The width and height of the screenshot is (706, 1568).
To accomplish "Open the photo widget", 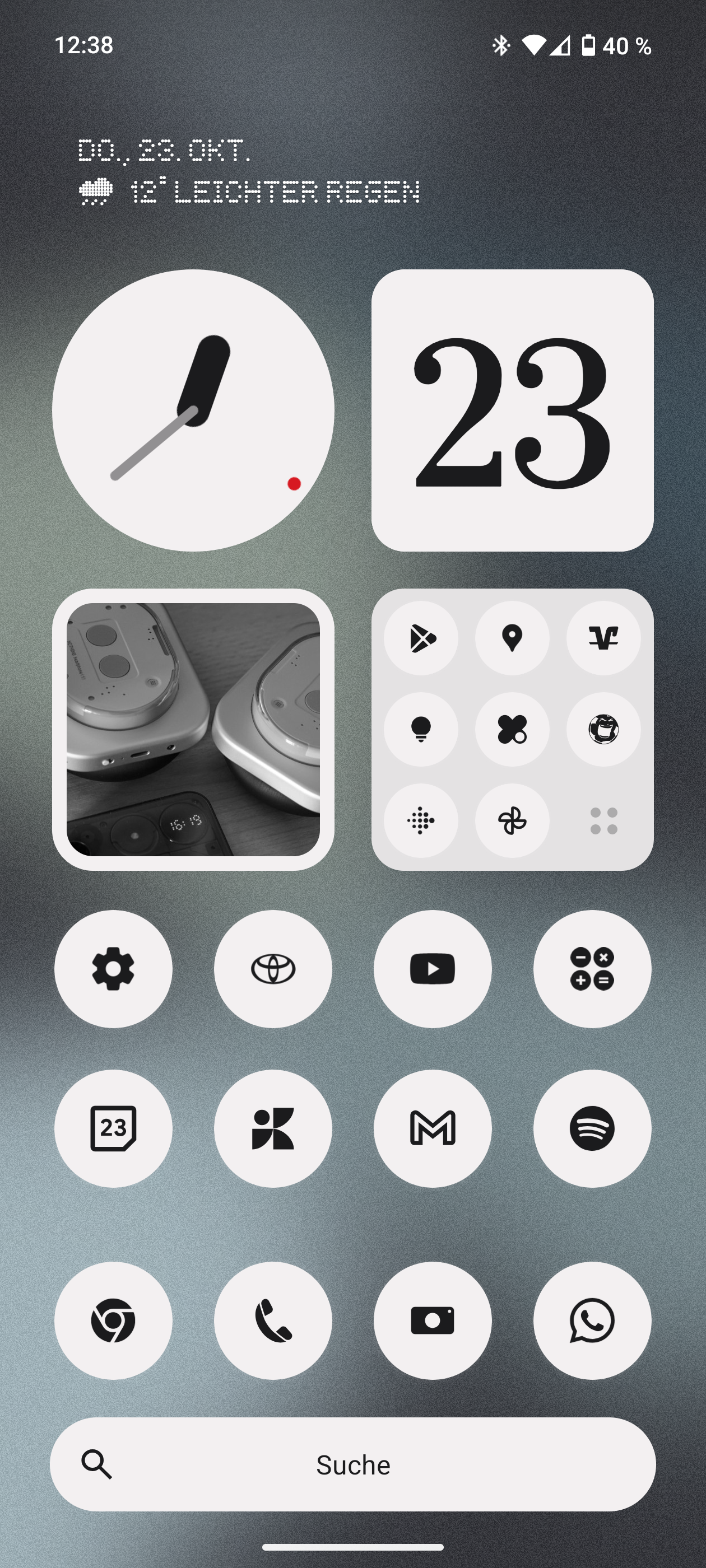I will (x=193, y=729).
